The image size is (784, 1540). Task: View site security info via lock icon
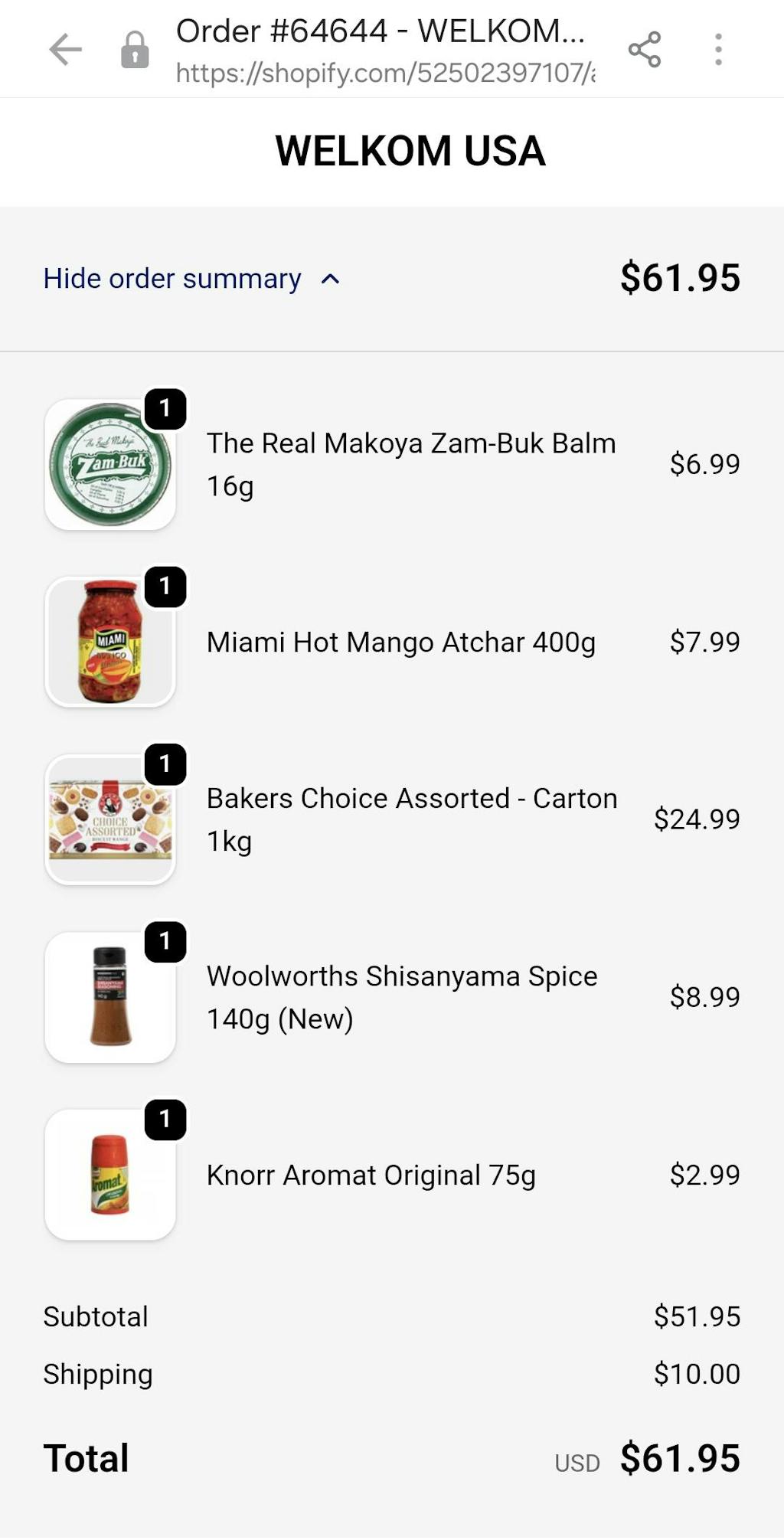tap(135, 51)
